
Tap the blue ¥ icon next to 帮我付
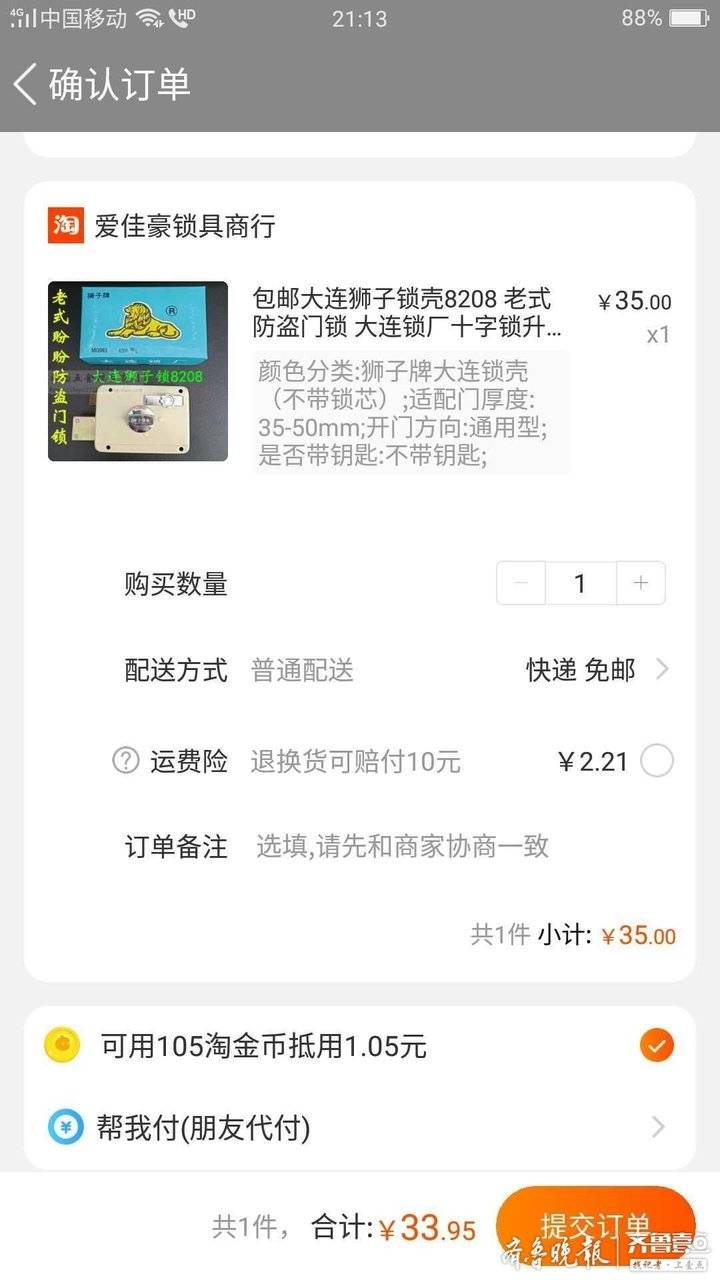click(62, 1128)
